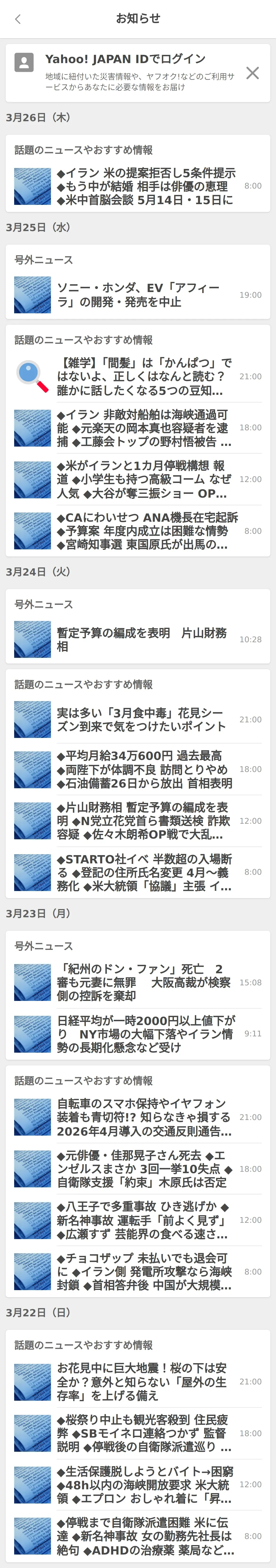Open the イラン 米の提案拒否し5条件提示 news item
Viewport: 276px width, 1568px height.
tap(146, 186)
